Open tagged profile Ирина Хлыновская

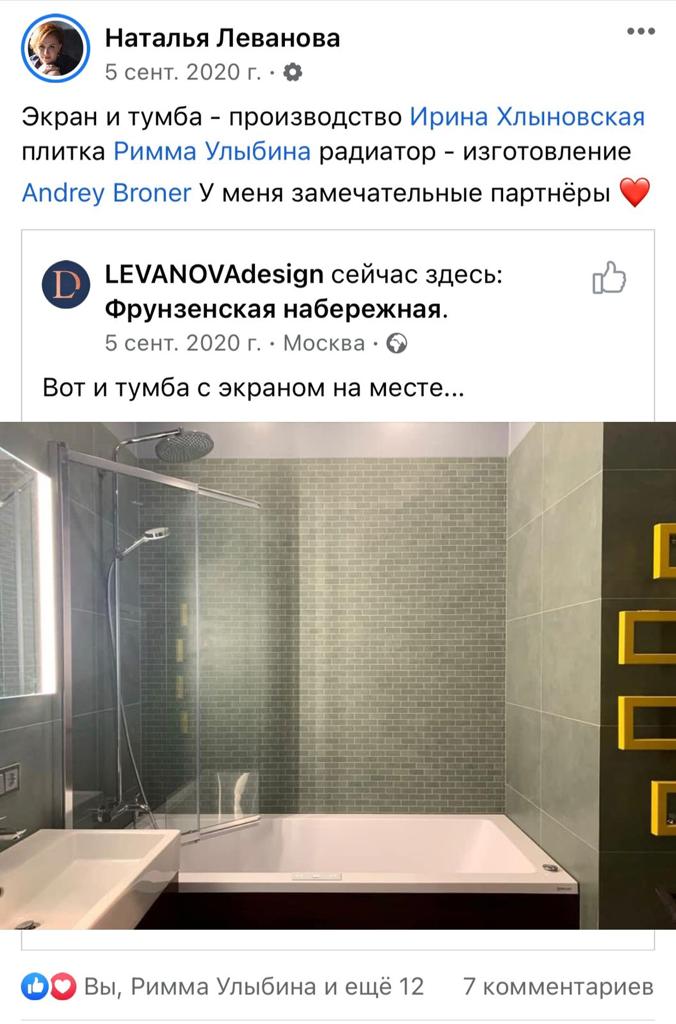(527, 117)
